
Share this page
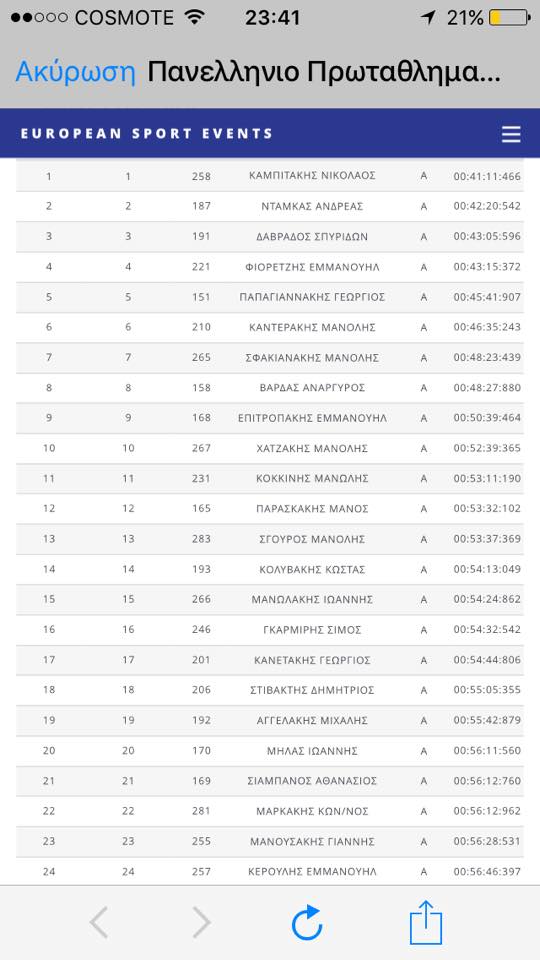426,921
